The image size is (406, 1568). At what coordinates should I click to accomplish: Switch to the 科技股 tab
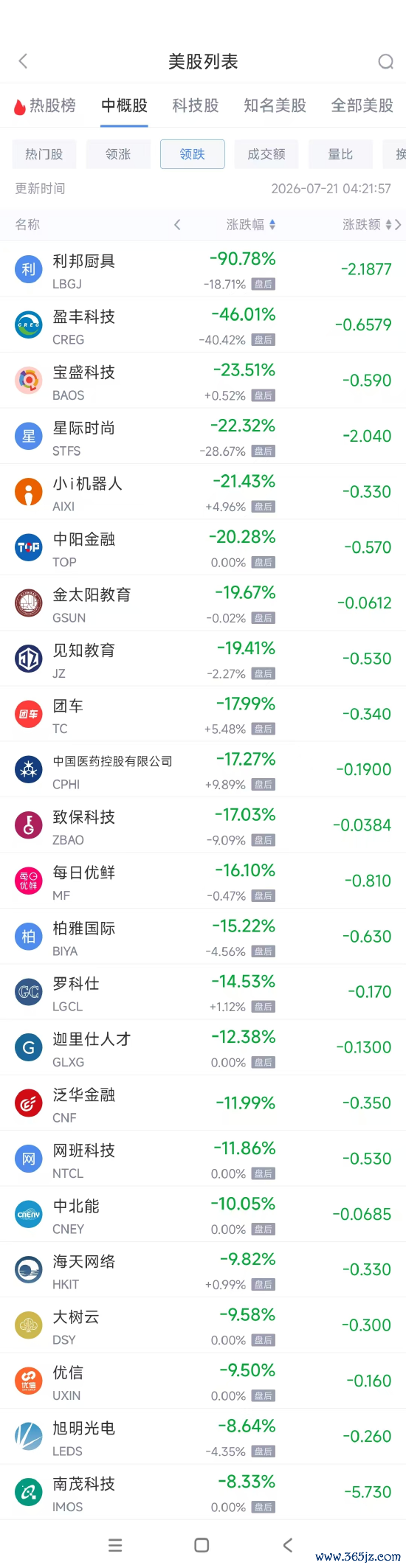196,105
